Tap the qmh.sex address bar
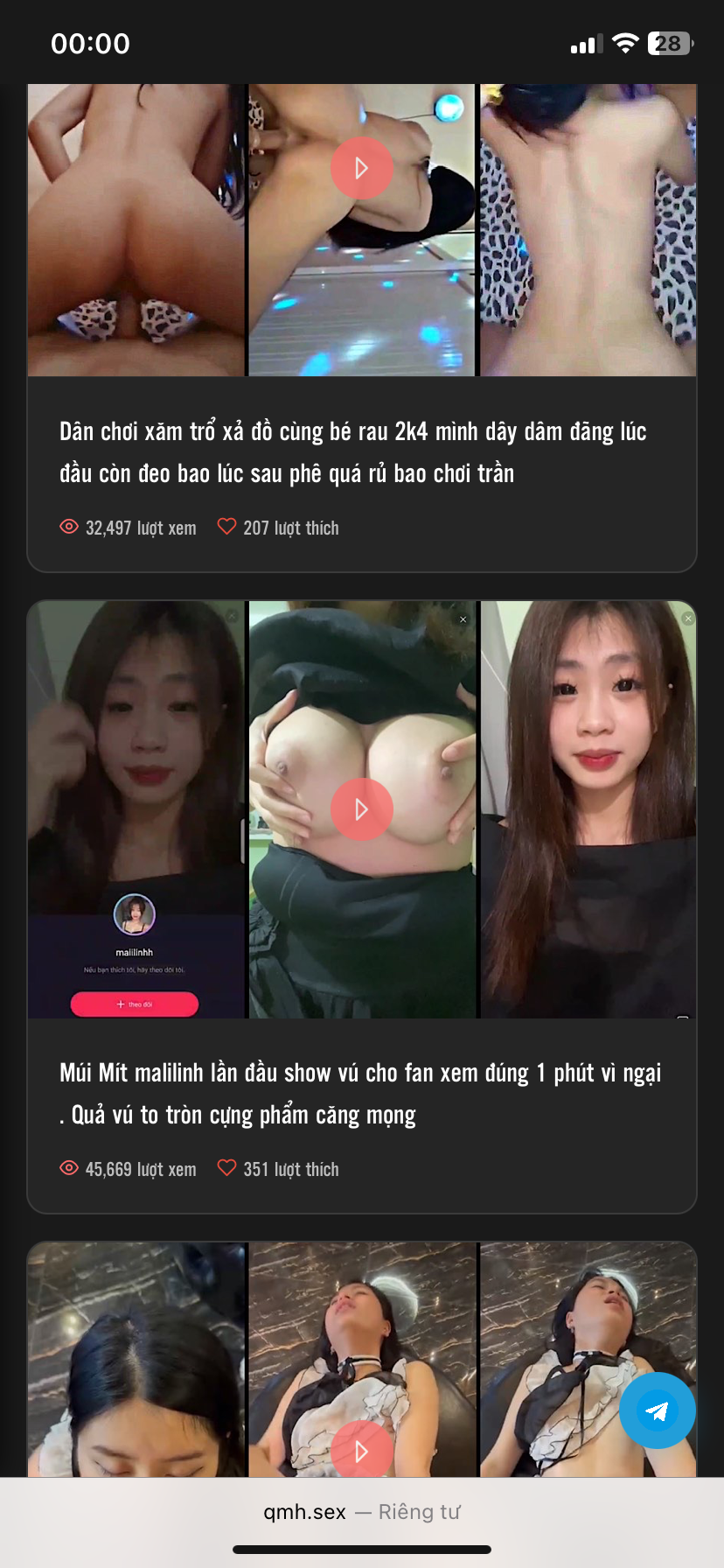 (361, 1512)
